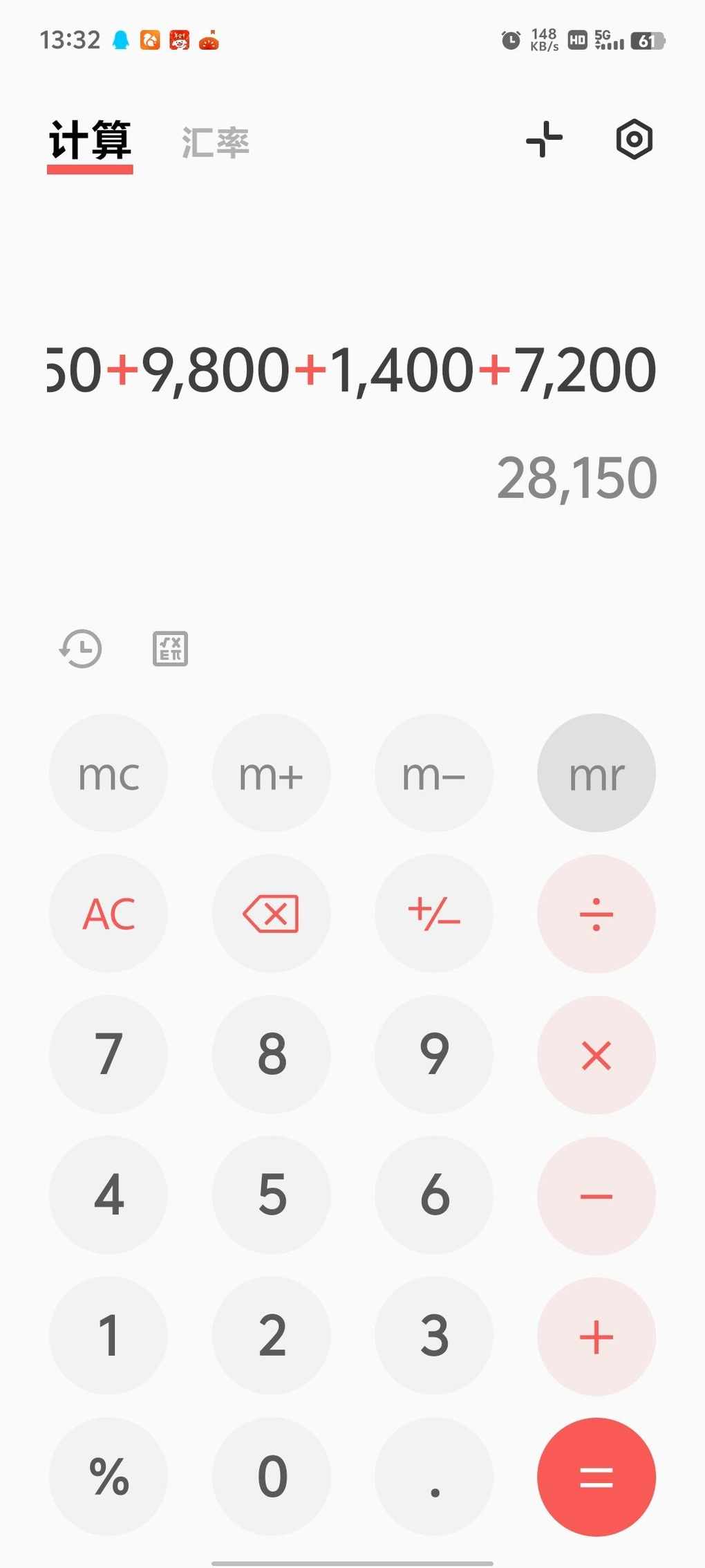Tap the divide key
The image size is (705, 1568).
coord(596,914)
